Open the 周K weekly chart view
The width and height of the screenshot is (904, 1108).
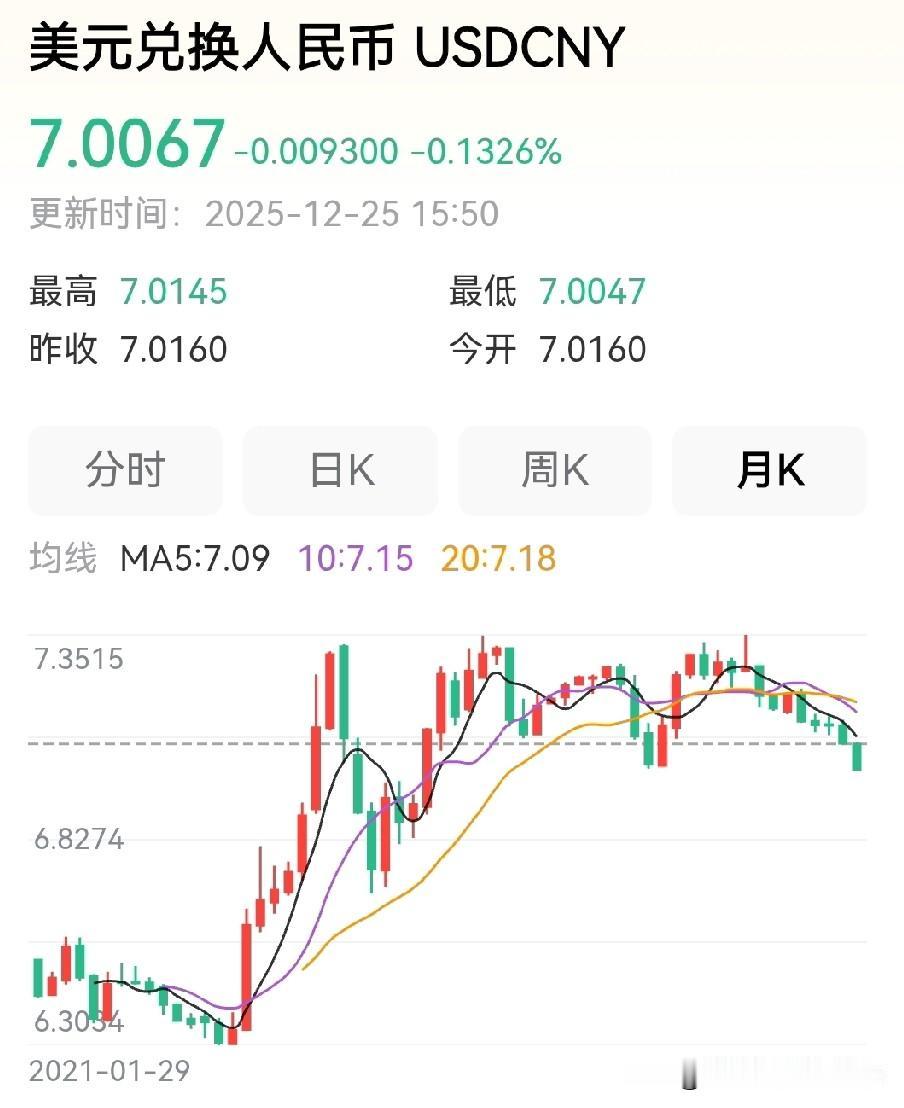click(x=555, y=471)
